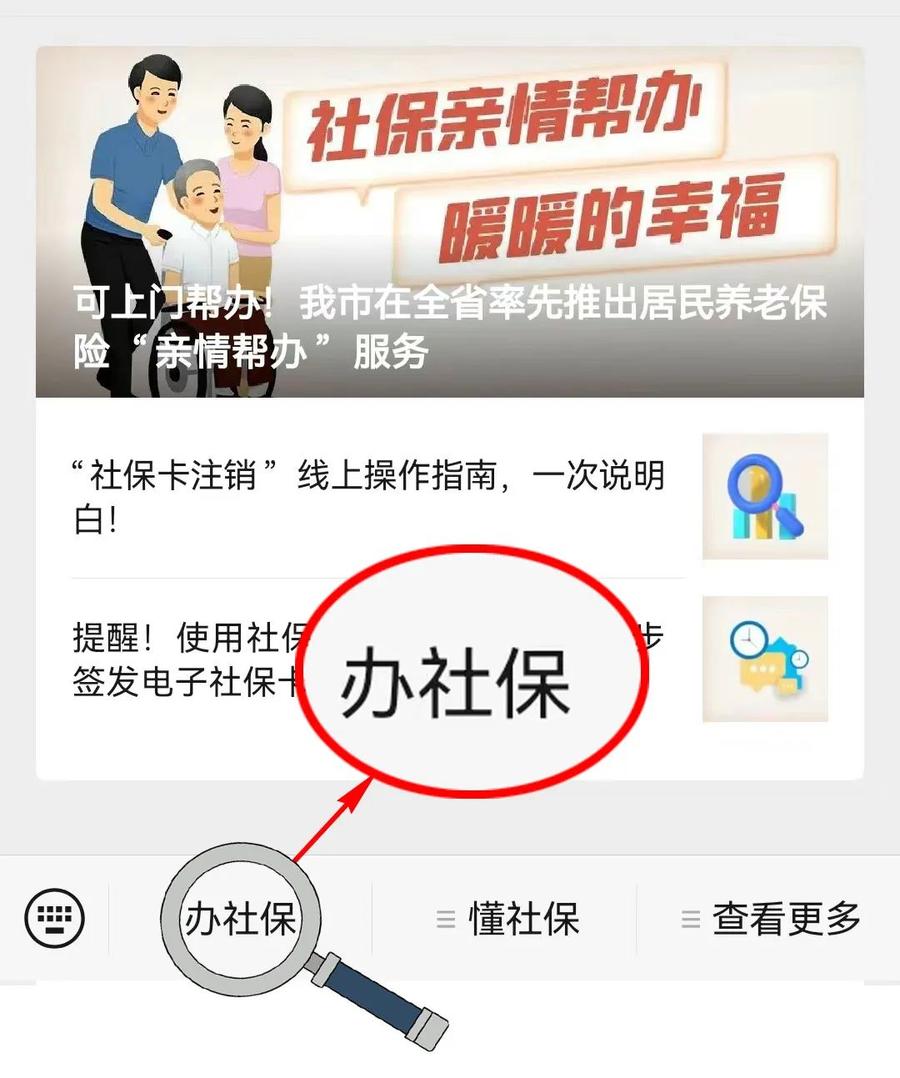This screenshot has height=1078, width=900.
Task: Expand the 查看更多 menu
Action: pos(770,918)
